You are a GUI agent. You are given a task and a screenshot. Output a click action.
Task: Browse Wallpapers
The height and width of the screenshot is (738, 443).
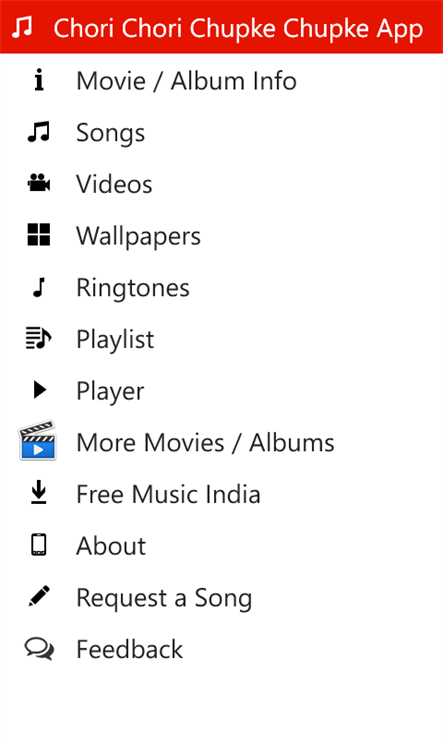pos(221,236)
